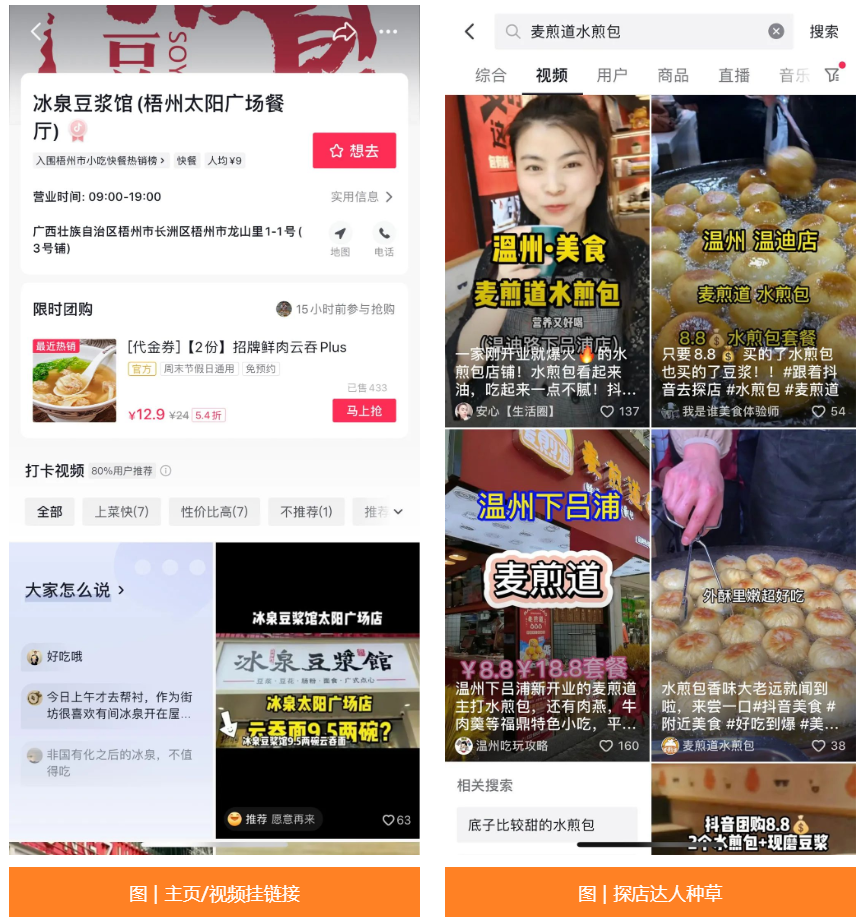862x920 pixels.
Task: Tap 马上抢 to grab the ¥12.9 coupon
Action: 365,412
